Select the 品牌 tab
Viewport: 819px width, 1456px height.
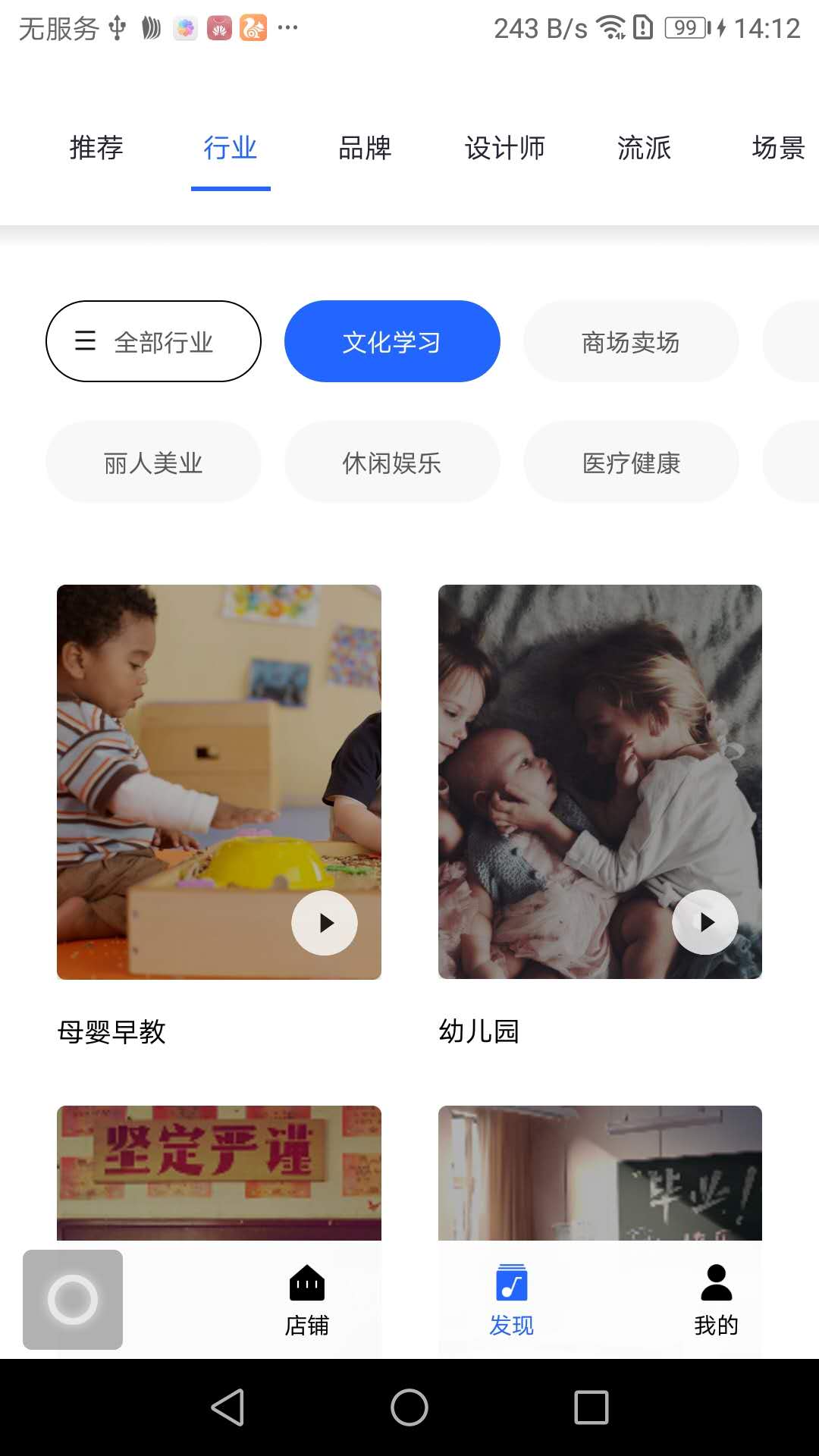pyautogui.click(x=365, y=148)
